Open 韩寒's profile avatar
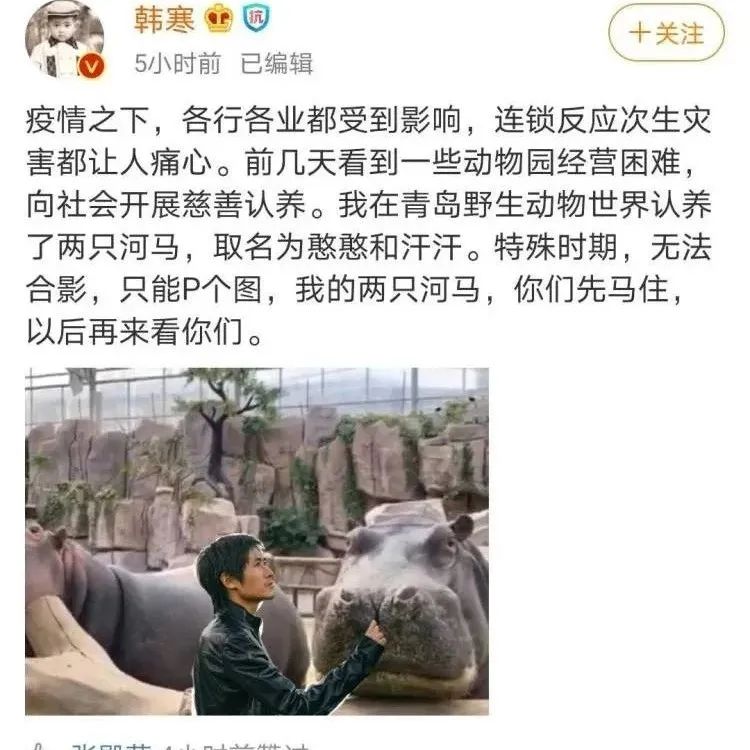750x750 pixels. [x=65, y=40]
